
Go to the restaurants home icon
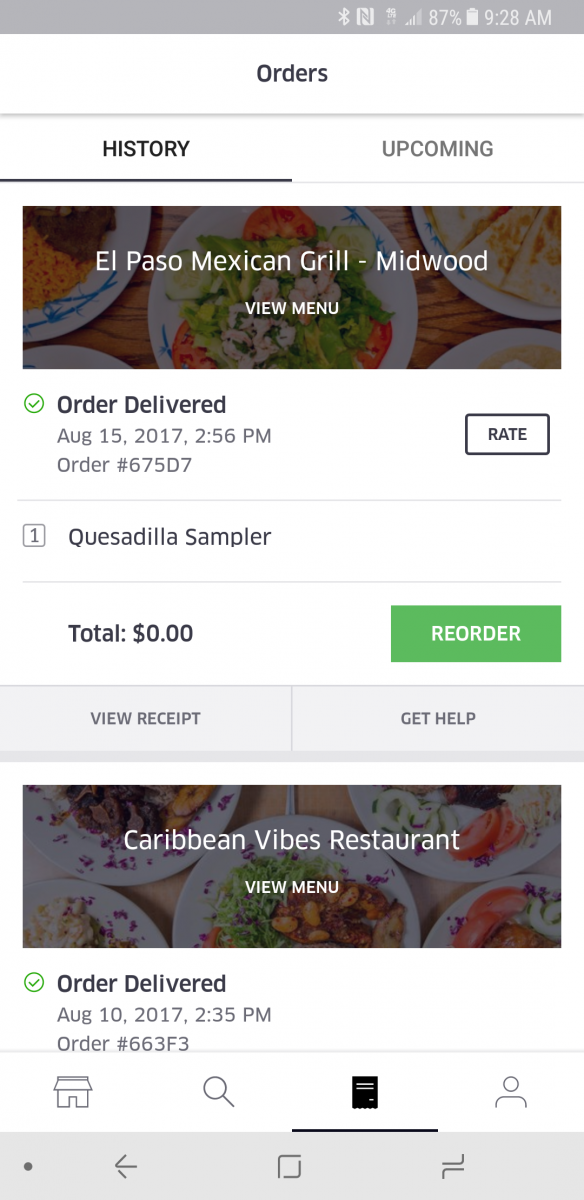coord(73,1092)
